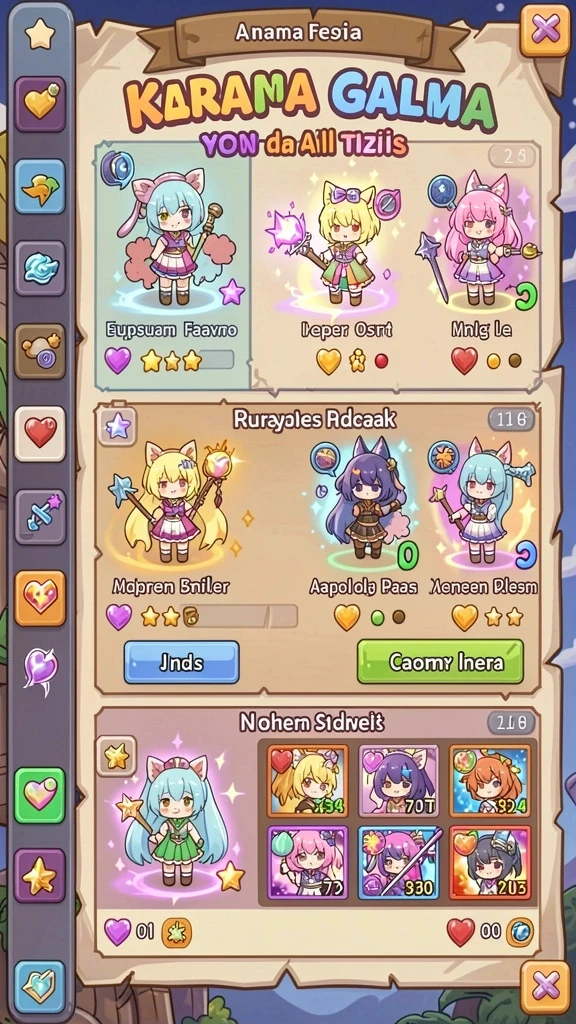576x1024 pixels.
Task: Open the portrait tile marked 330
Action: coord(399,862)
